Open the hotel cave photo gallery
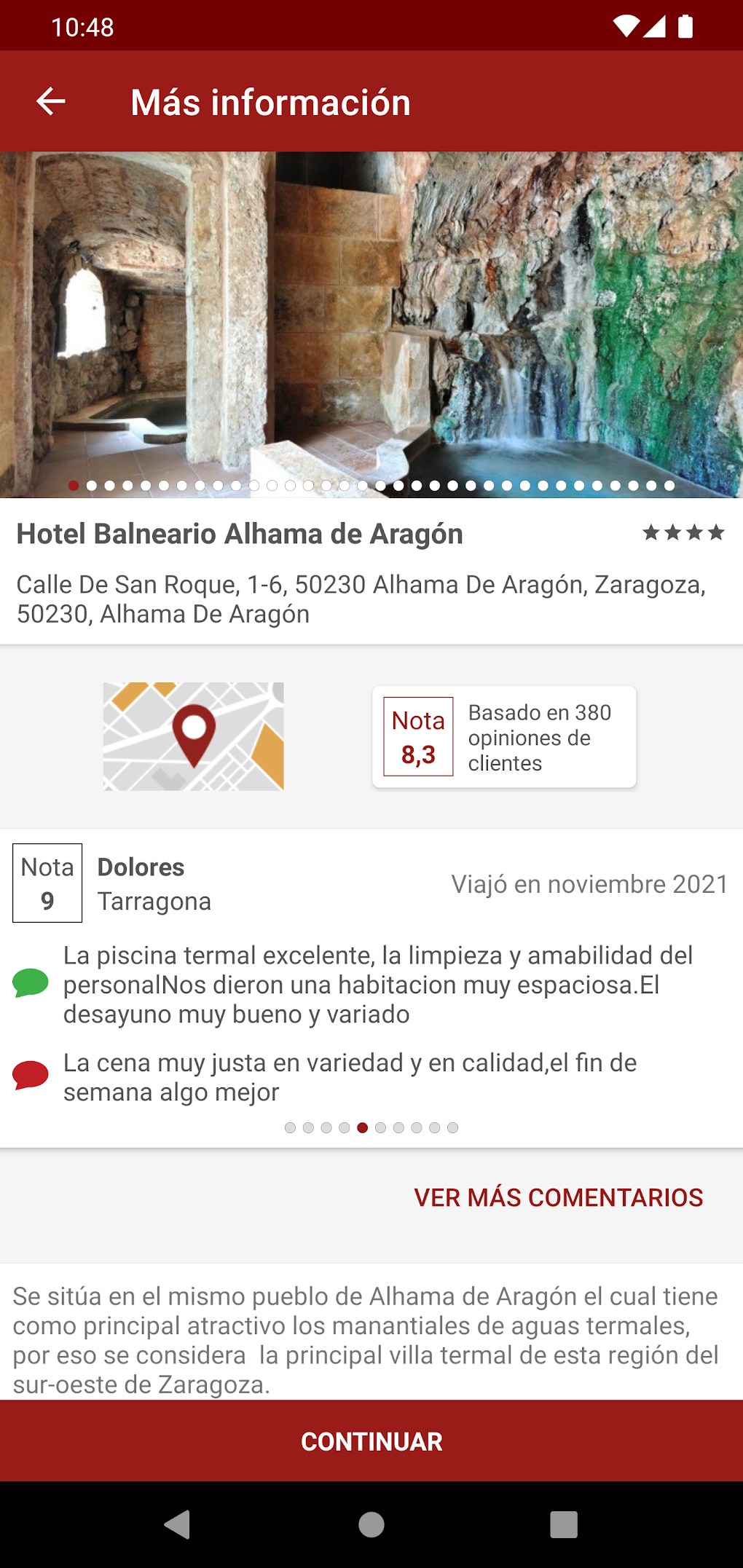The height and width of the screenshot is (1568, 743). (371, 320)
